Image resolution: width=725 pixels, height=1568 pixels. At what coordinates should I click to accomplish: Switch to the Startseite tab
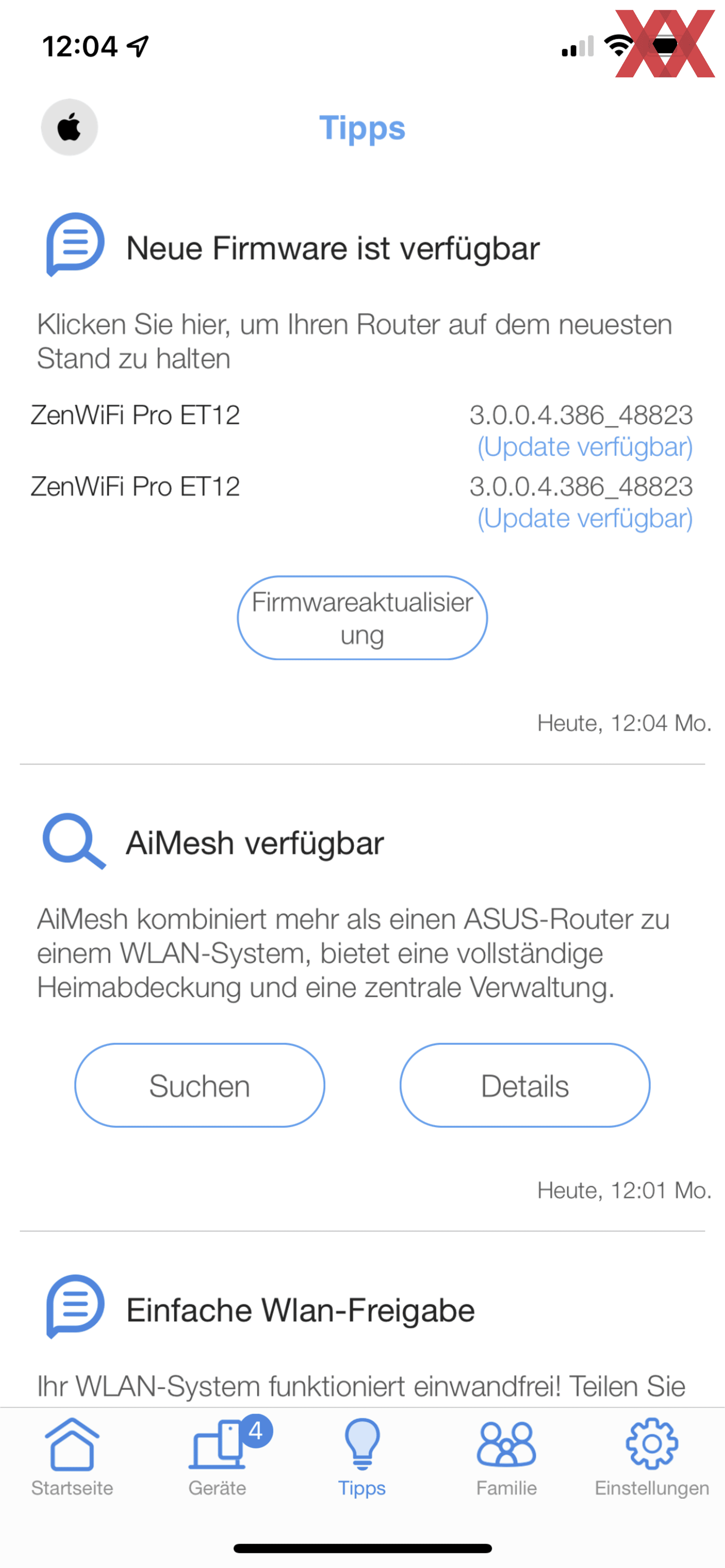point(72,1457)
